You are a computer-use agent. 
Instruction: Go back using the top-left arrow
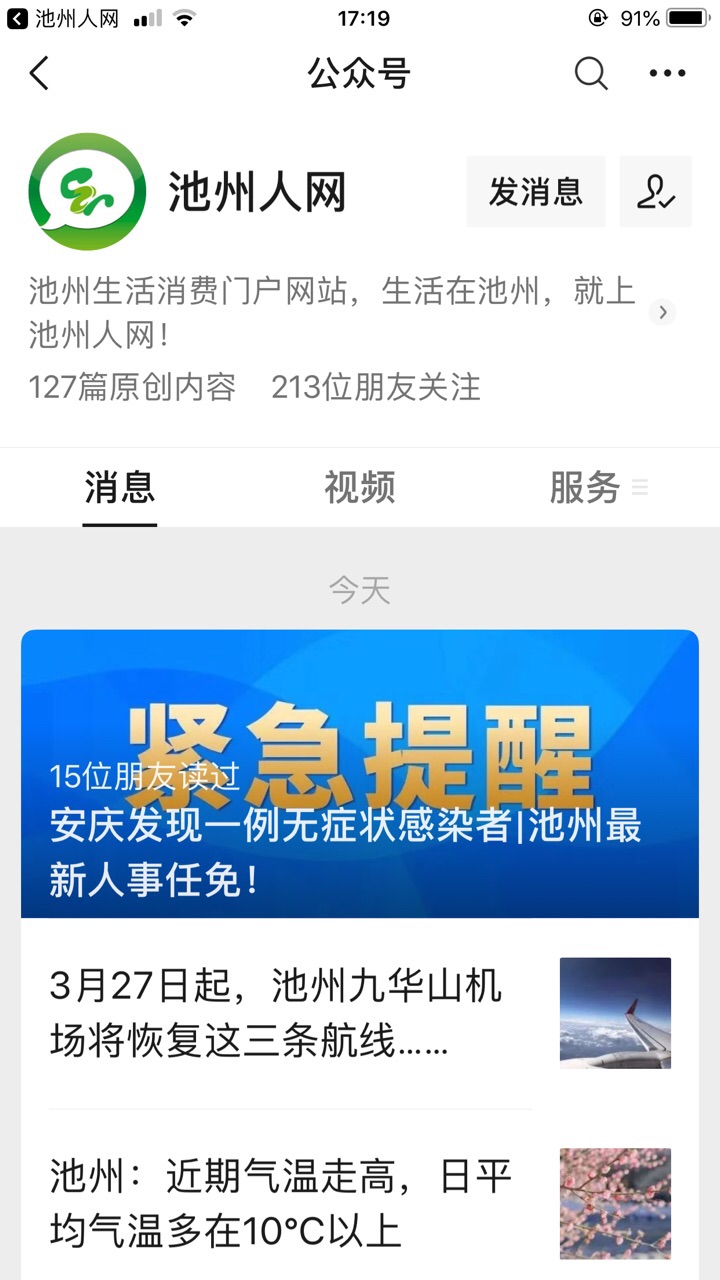pyautogui.click(x=39, y=73)
